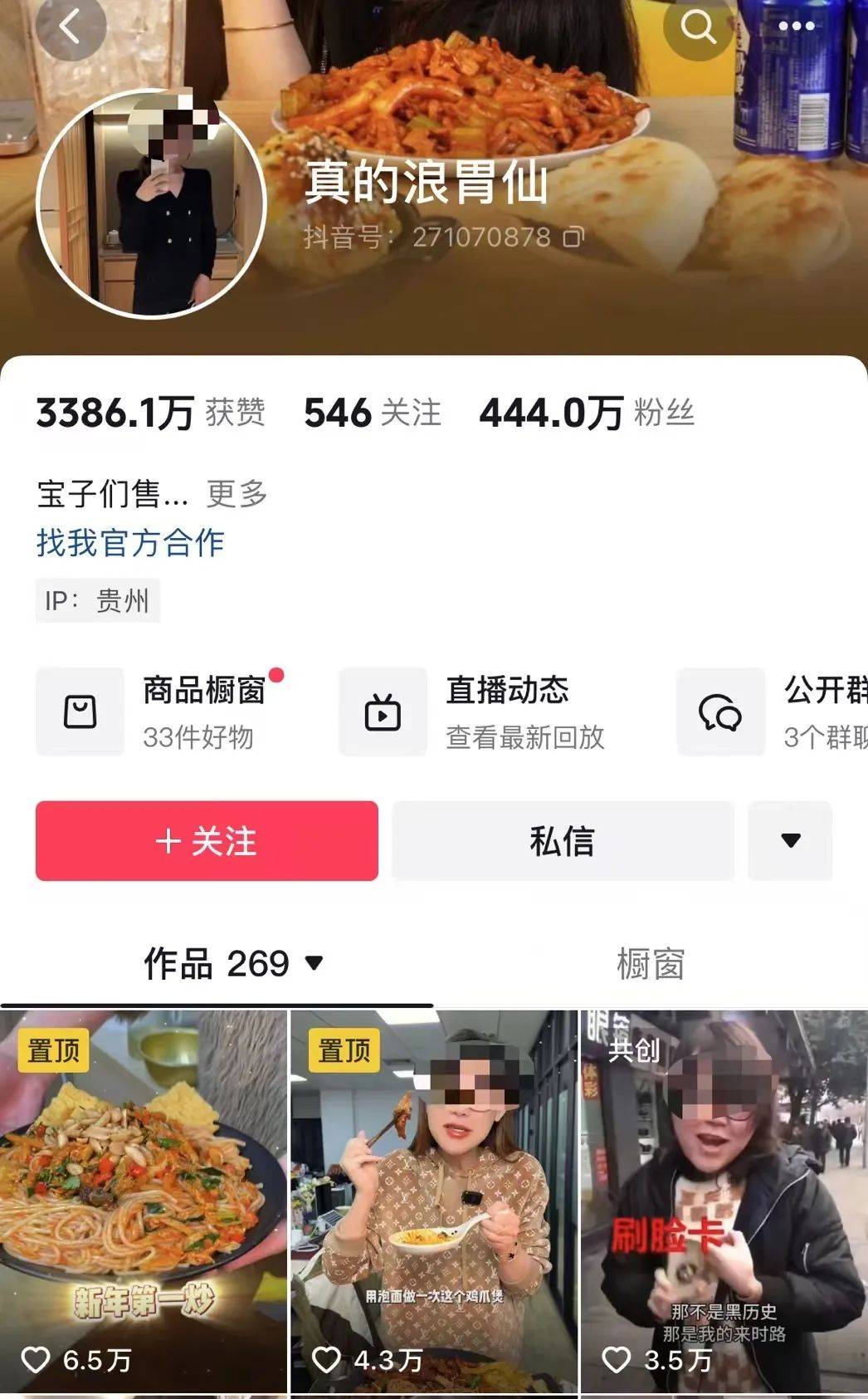Expand the dropdown arrow beside 私信
Screen dimensions: 868x1399
click(790, 841)
